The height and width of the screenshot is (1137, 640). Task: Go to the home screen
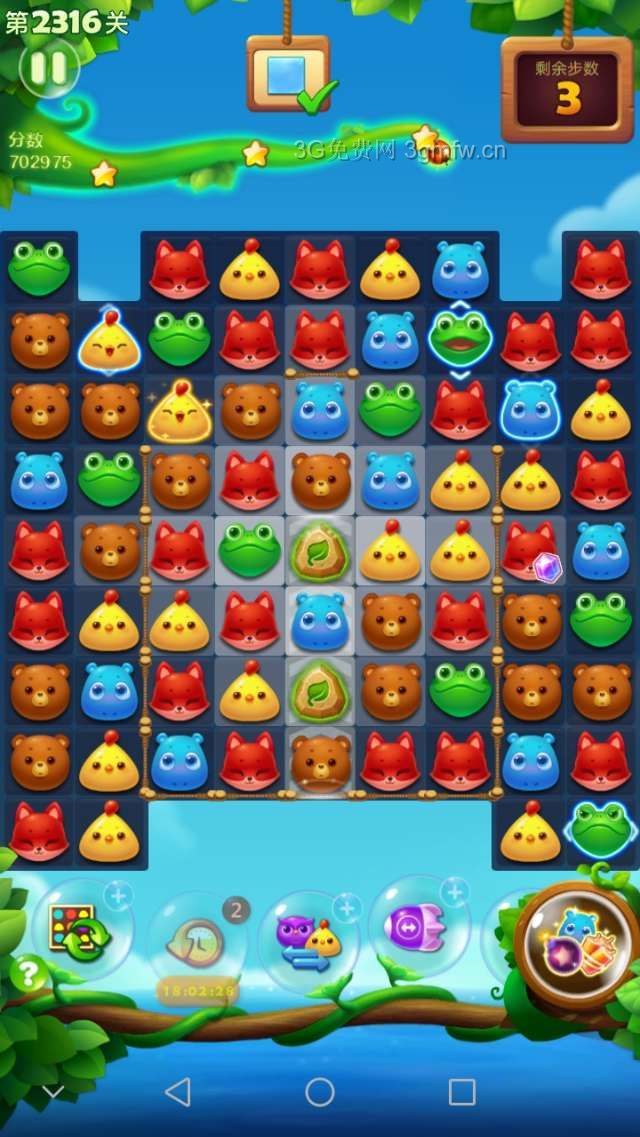tap(320, 1092)
